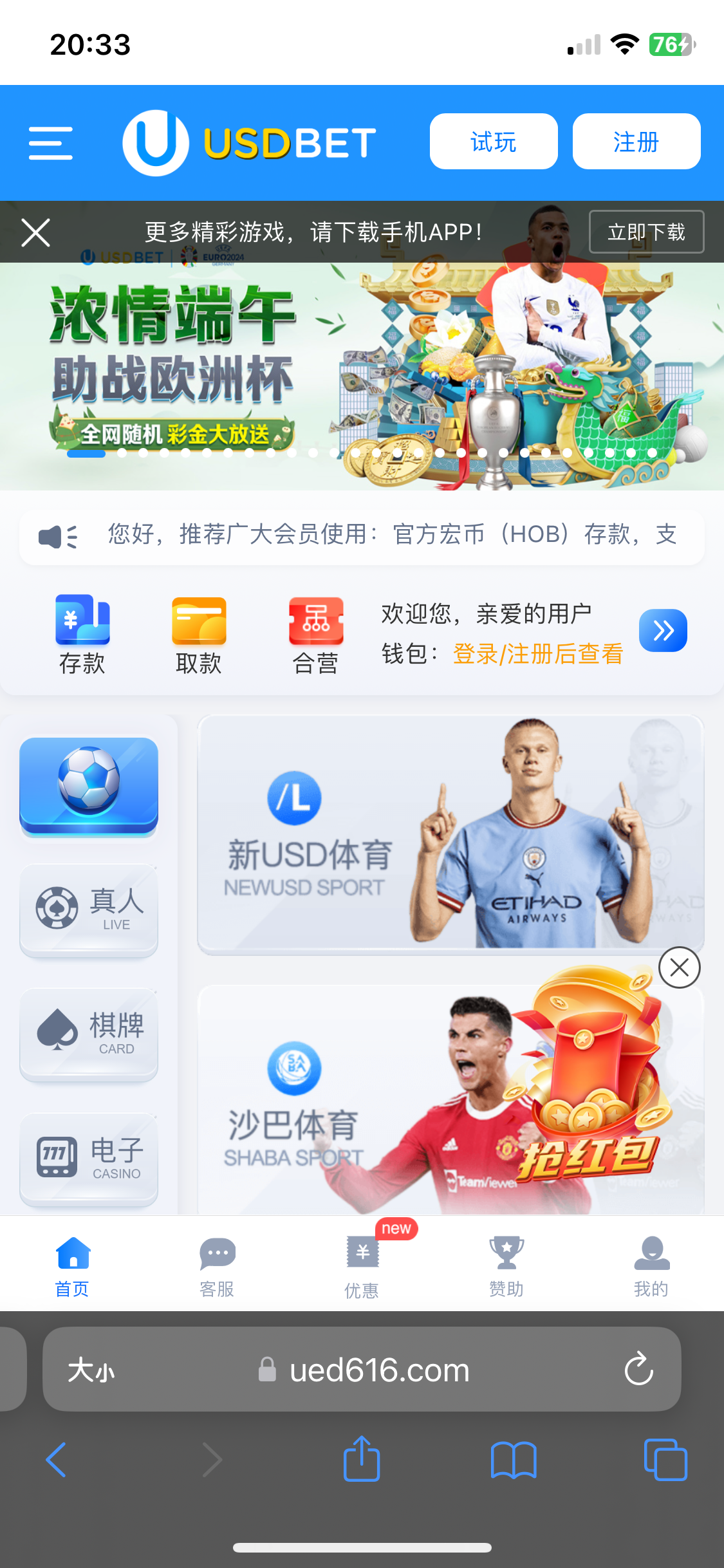Open 存款 deposit
The height and width of the screenshot is (1568, 724).
82,635
